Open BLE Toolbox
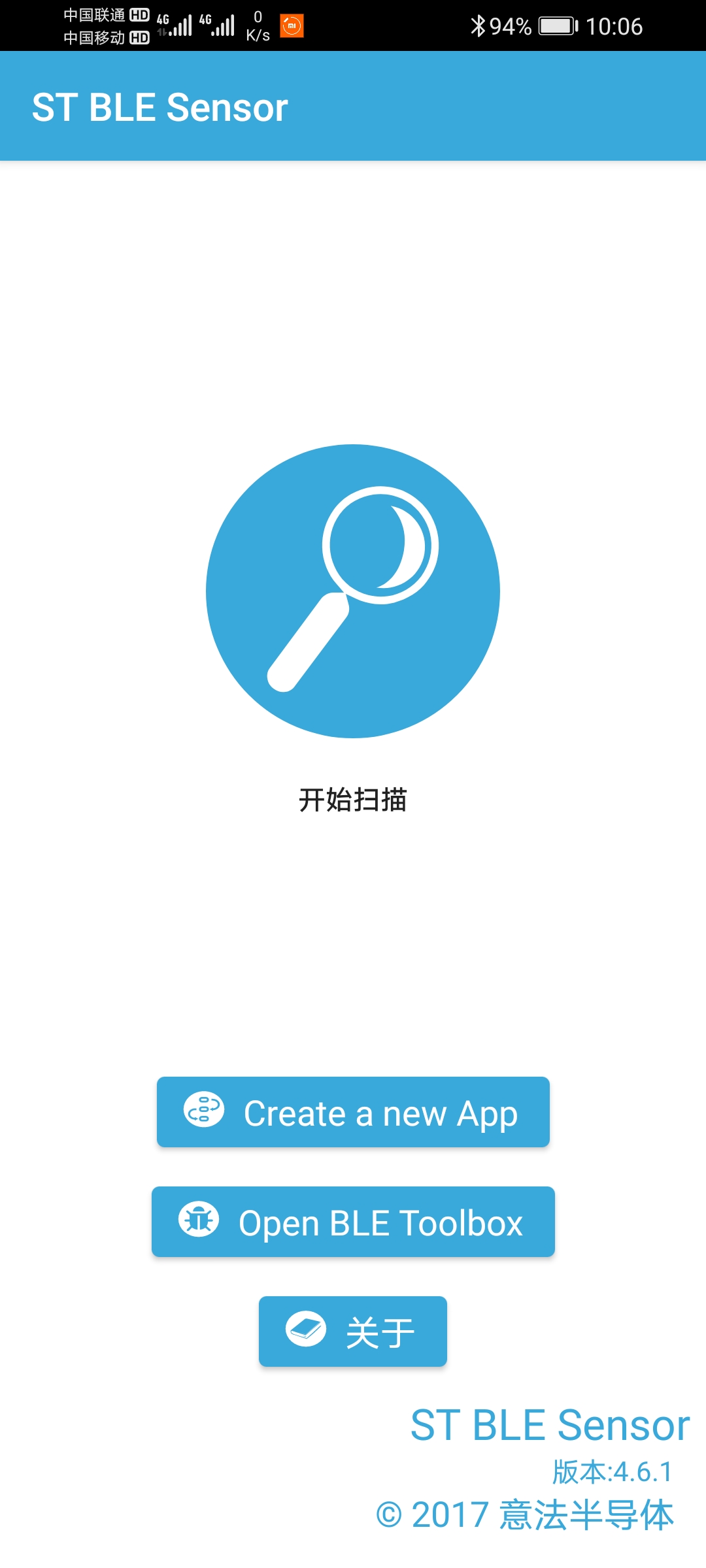Screen dimensions: 706x1568 tap(353, 1222)
